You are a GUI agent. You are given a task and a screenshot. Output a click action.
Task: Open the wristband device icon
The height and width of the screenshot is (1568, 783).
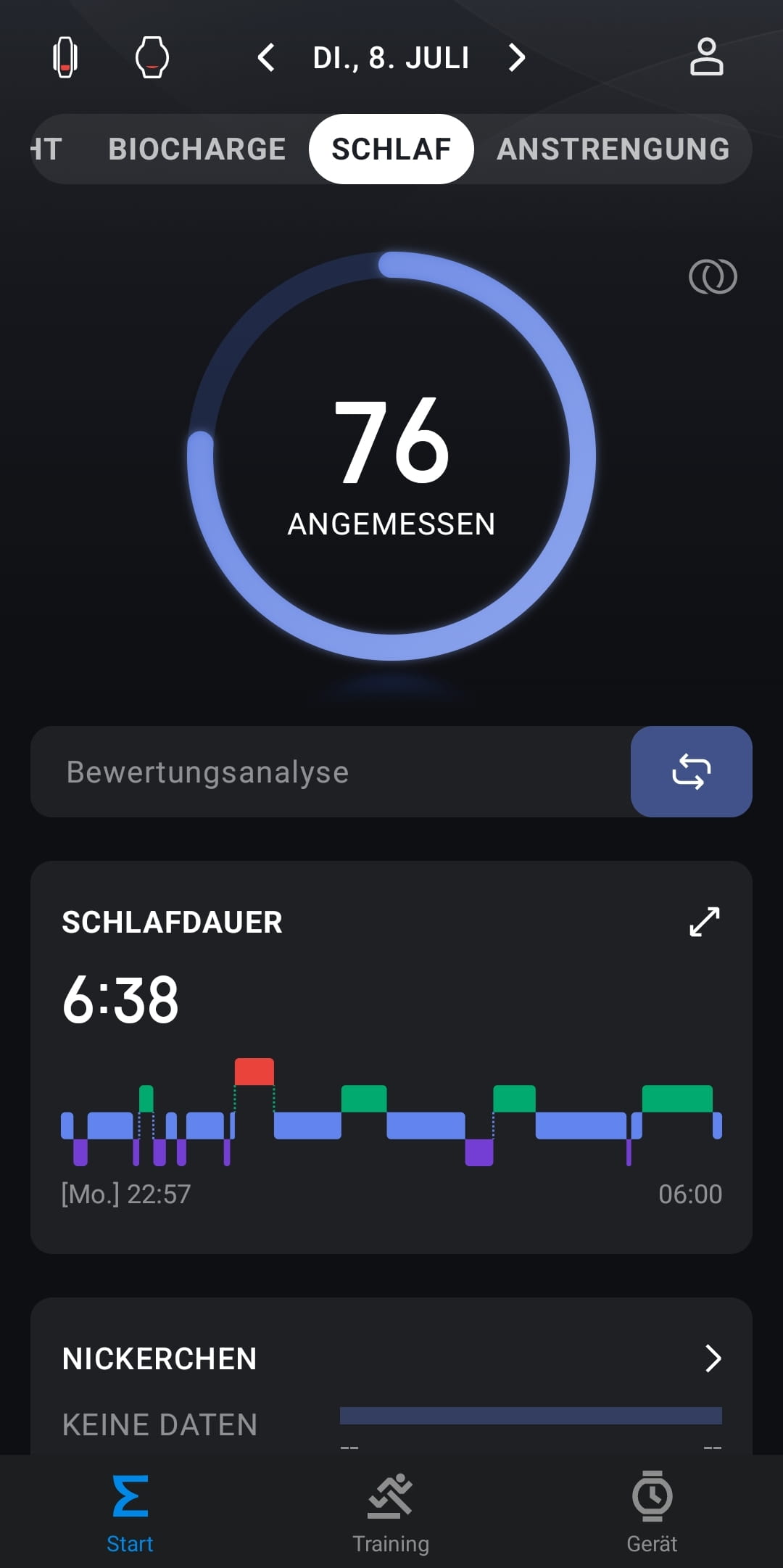[65, 57]
